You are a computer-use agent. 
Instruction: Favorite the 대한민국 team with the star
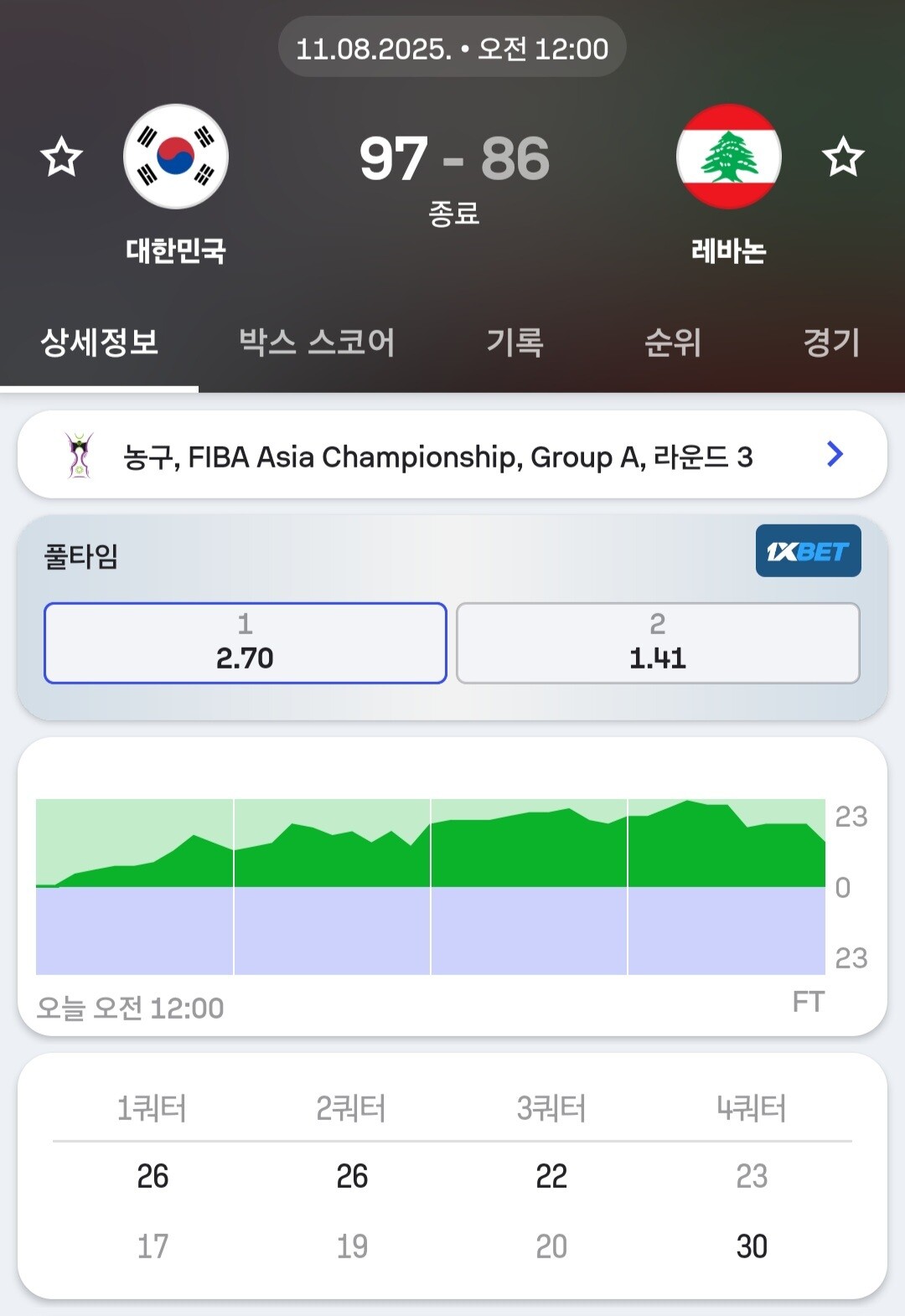pyautogui.click(x=62, y=157)
